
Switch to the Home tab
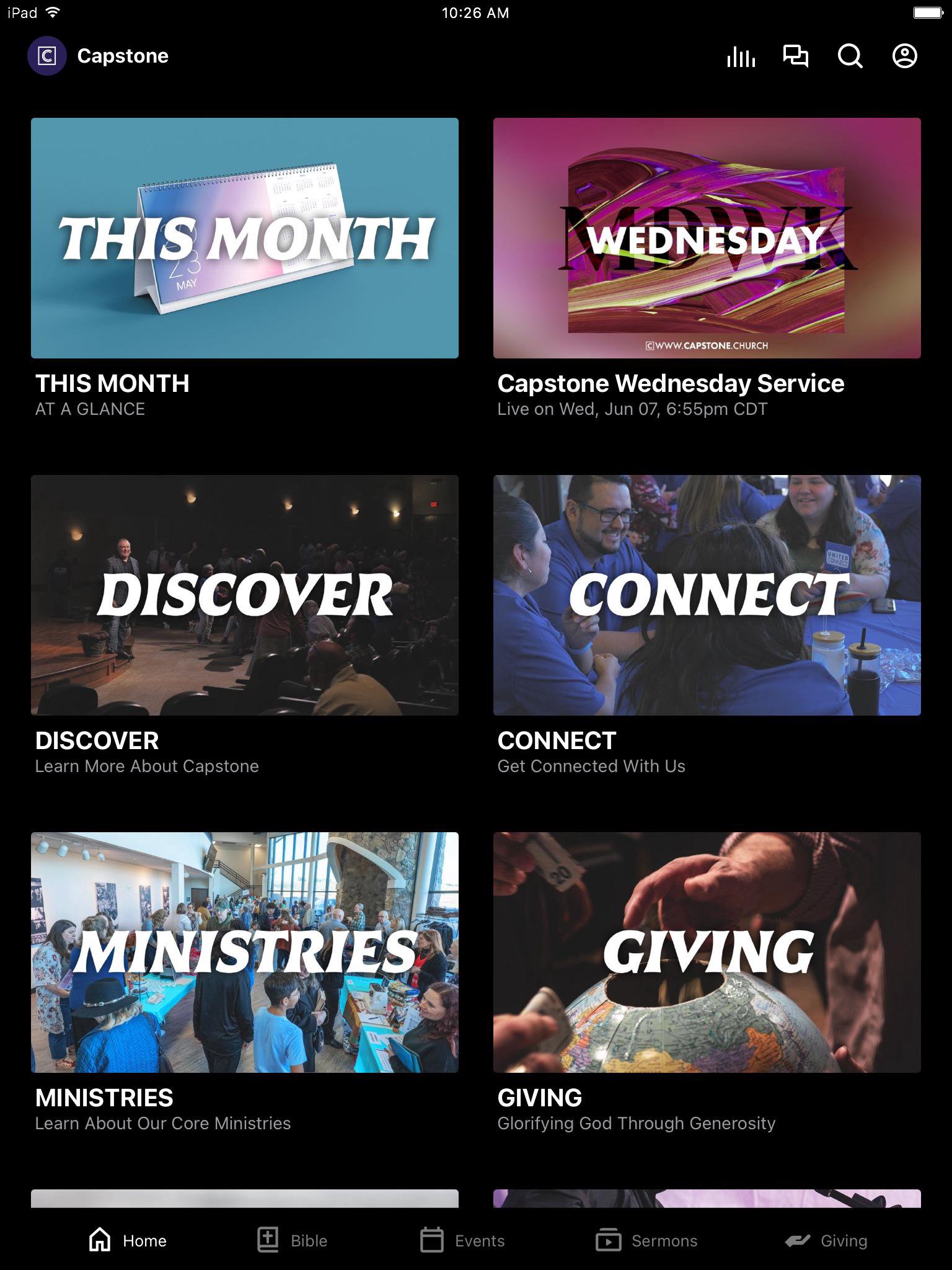pyautogui.click(x=128, y=1240)
